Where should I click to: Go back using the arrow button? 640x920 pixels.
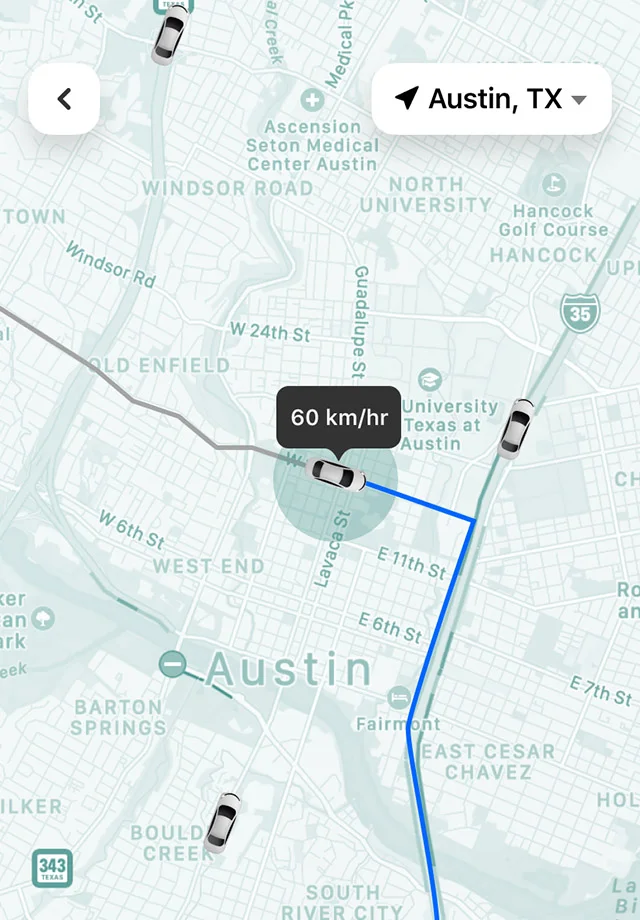point(64,98)
